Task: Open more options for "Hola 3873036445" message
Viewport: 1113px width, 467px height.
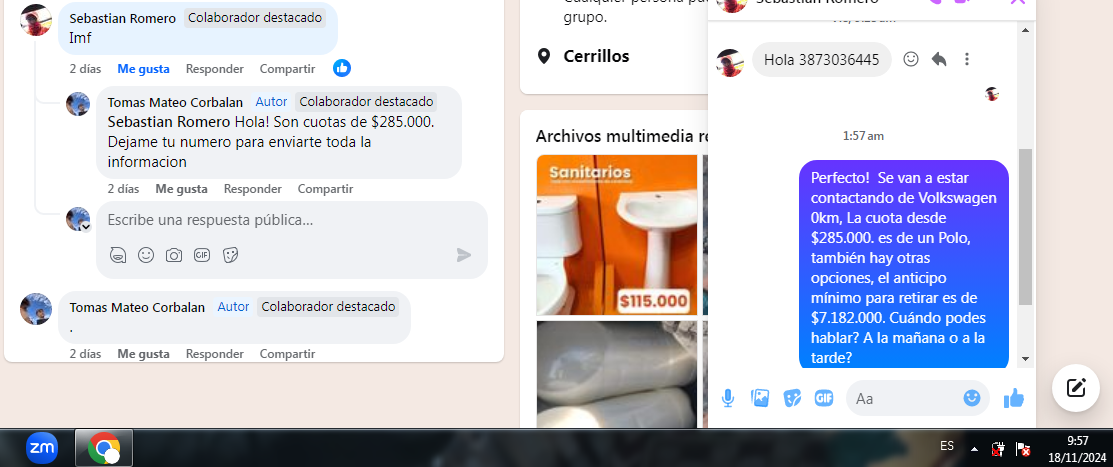Action: tap(967, 59)
